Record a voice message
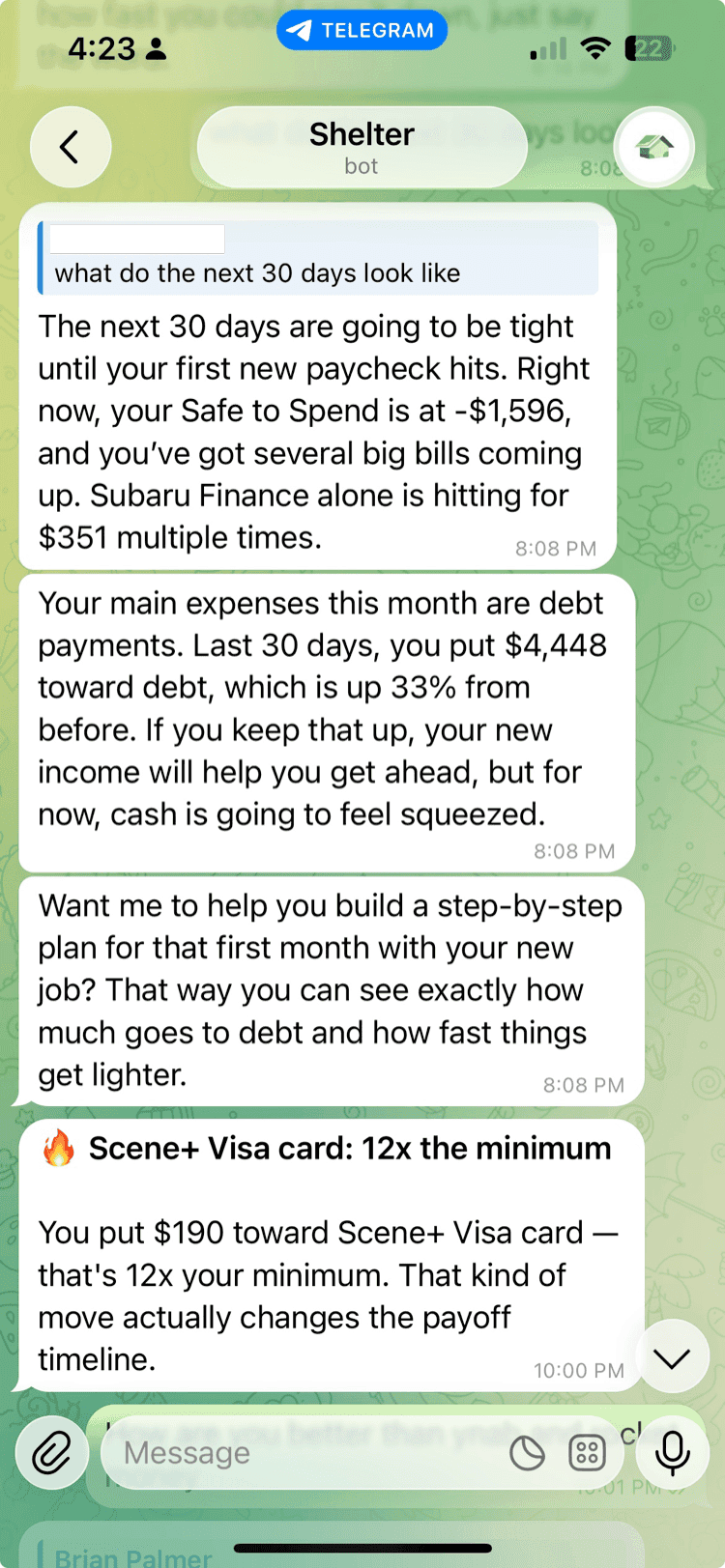Screen dimensions: 725x1568 pos(672,1452)
